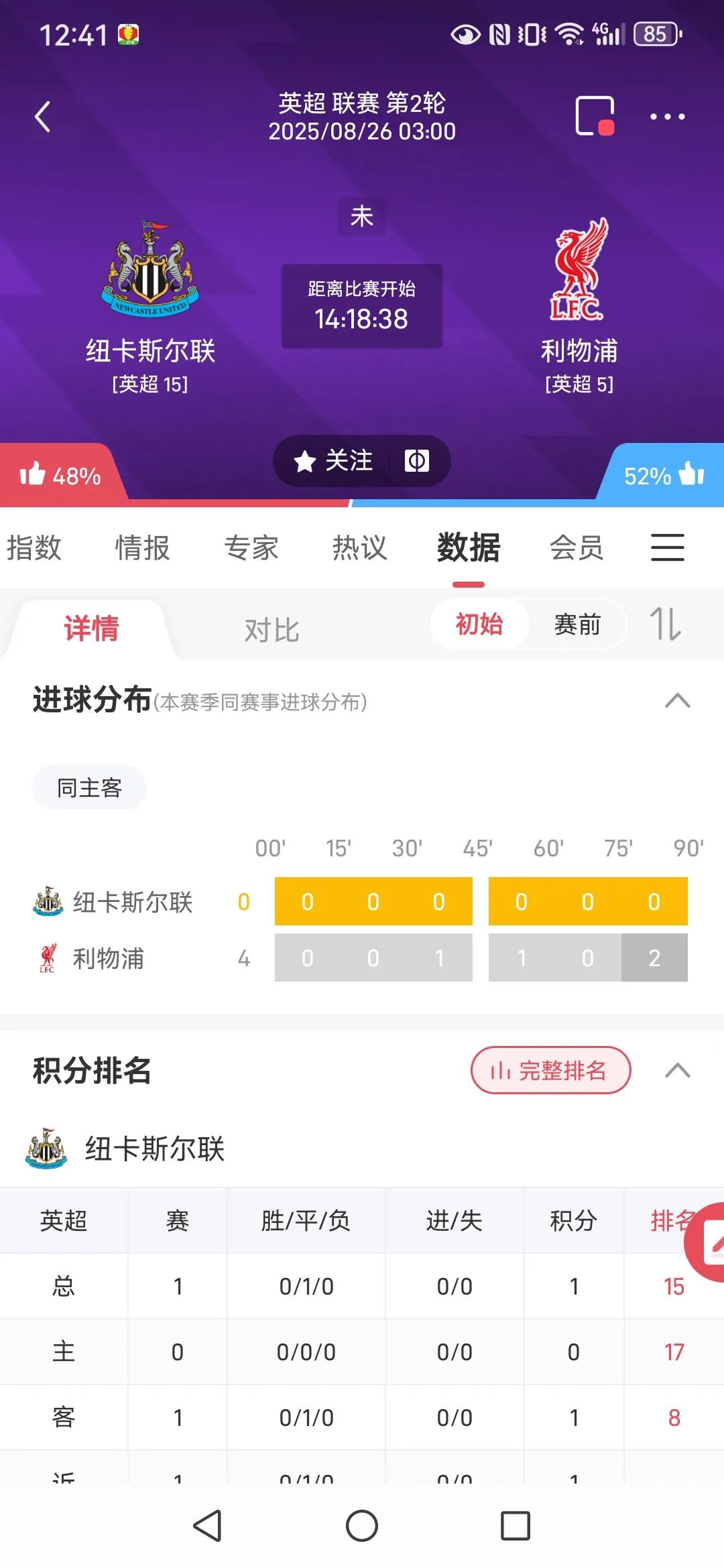Switch to the 对比 sub-tab
Screen dimensions: 724x1568
coord(271,630)
